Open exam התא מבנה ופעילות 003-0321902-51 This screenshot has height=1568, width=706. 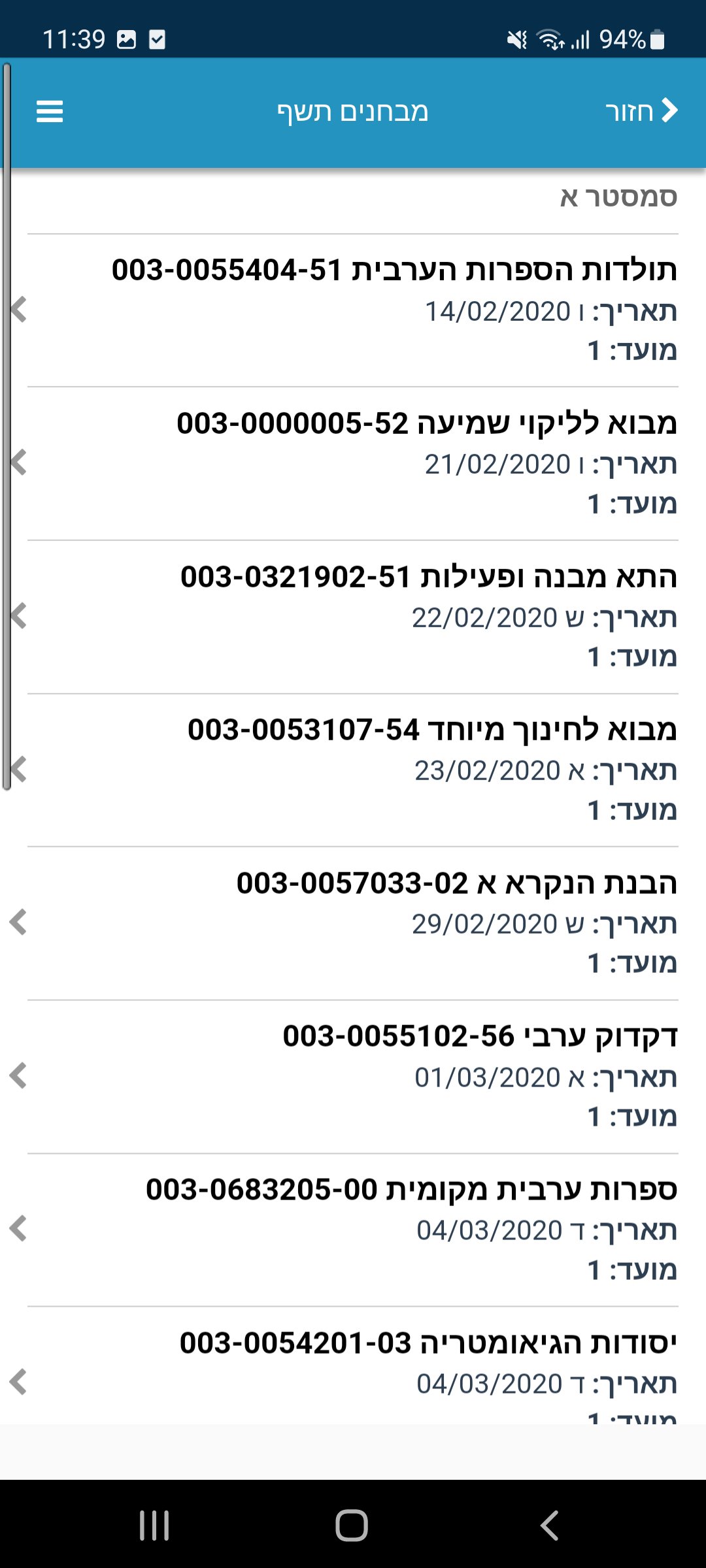[353, 617]
